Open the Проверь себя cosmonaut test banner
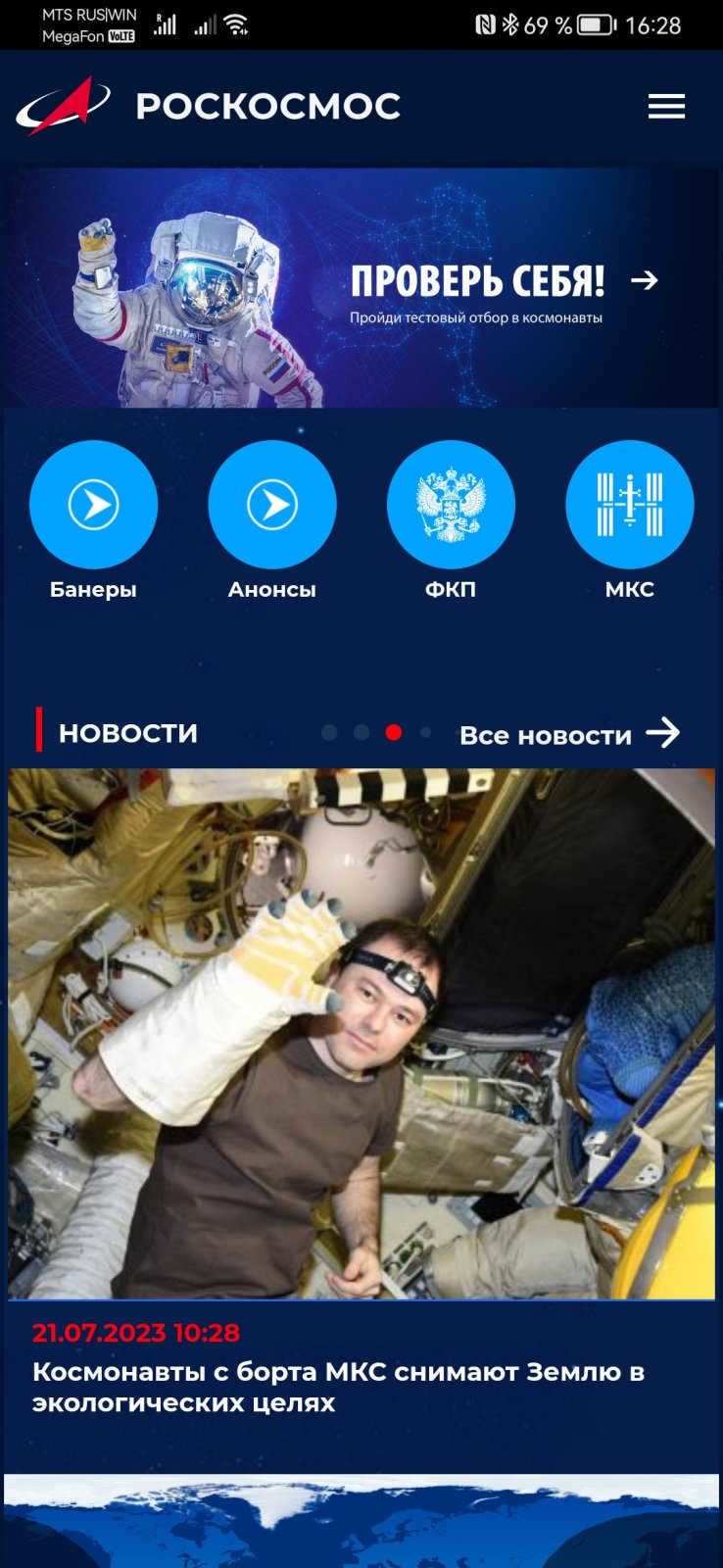The width and height of the screenshot is (723, 1568). coord(361,288)
